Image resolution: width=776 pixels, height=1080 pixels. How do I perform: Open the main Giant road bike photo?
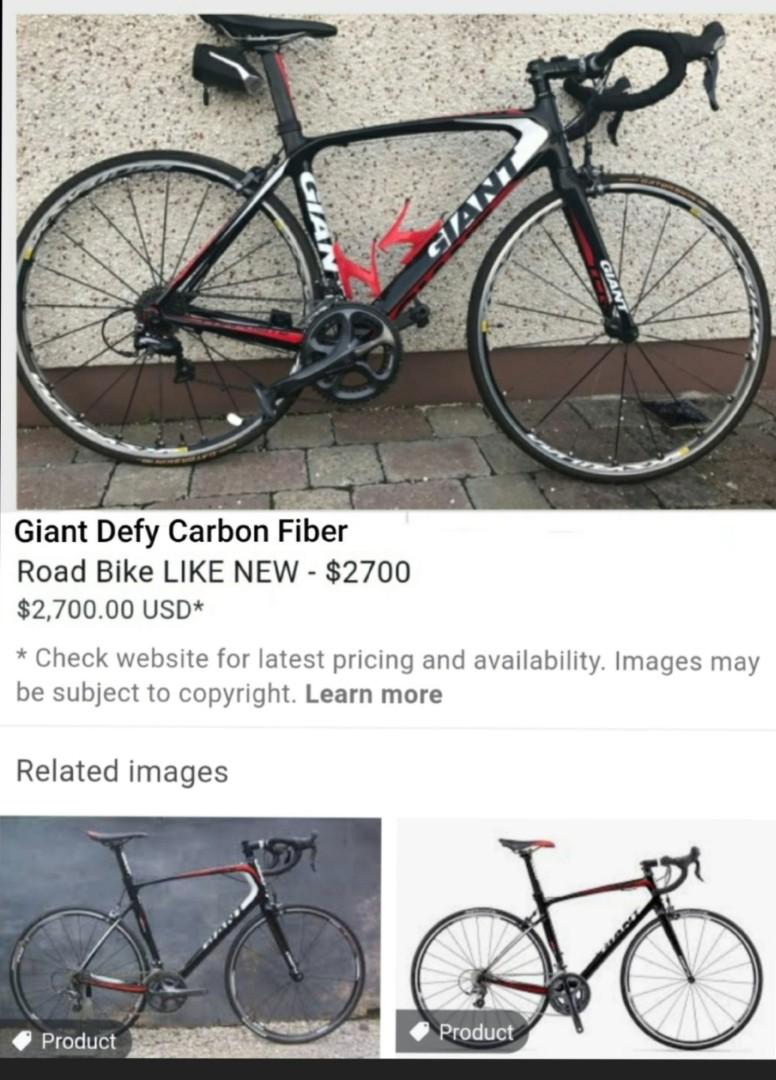(x=388, y=255)
